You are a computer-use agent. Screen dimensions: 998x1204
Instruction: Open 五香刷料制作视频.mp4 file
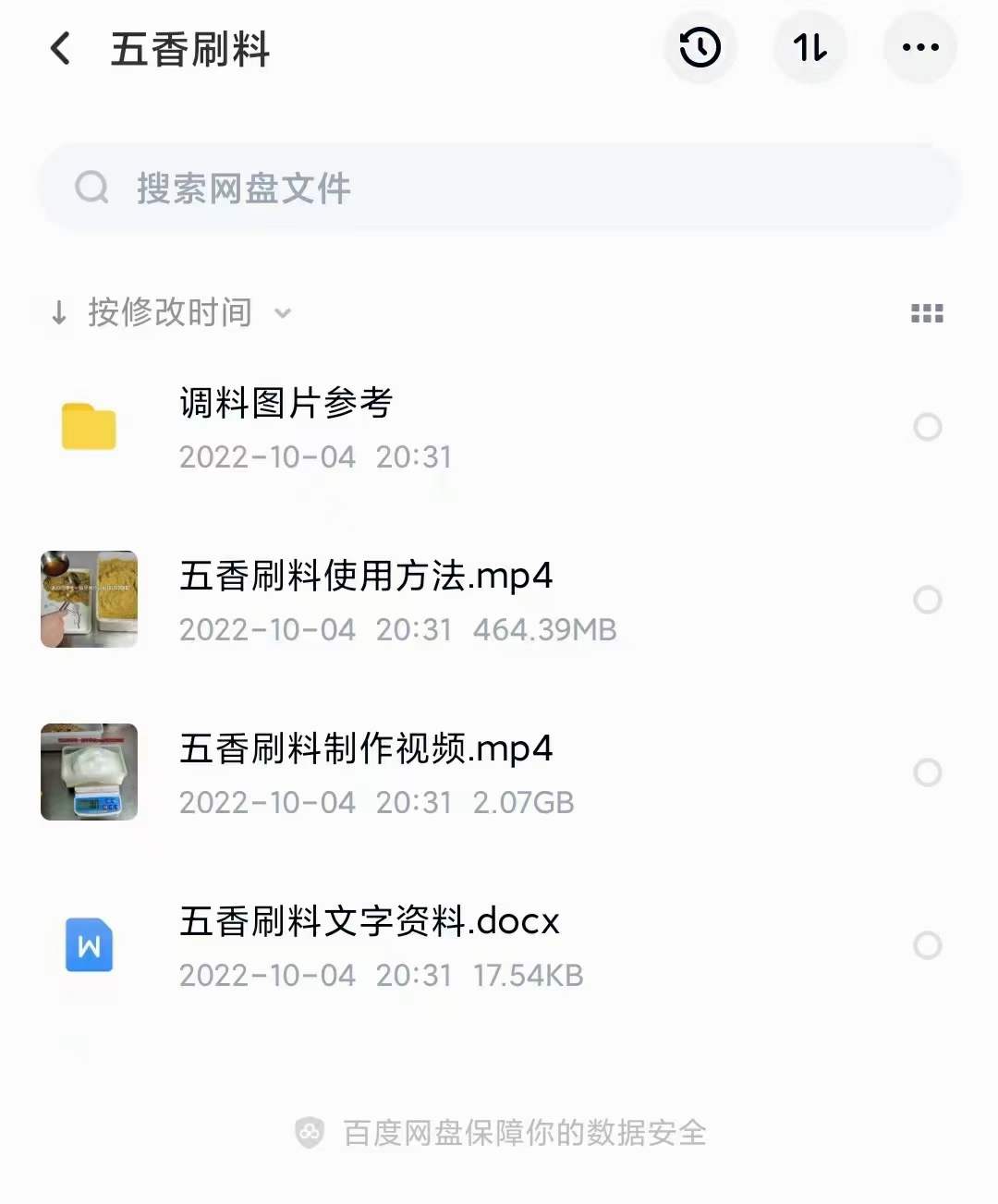366,750
